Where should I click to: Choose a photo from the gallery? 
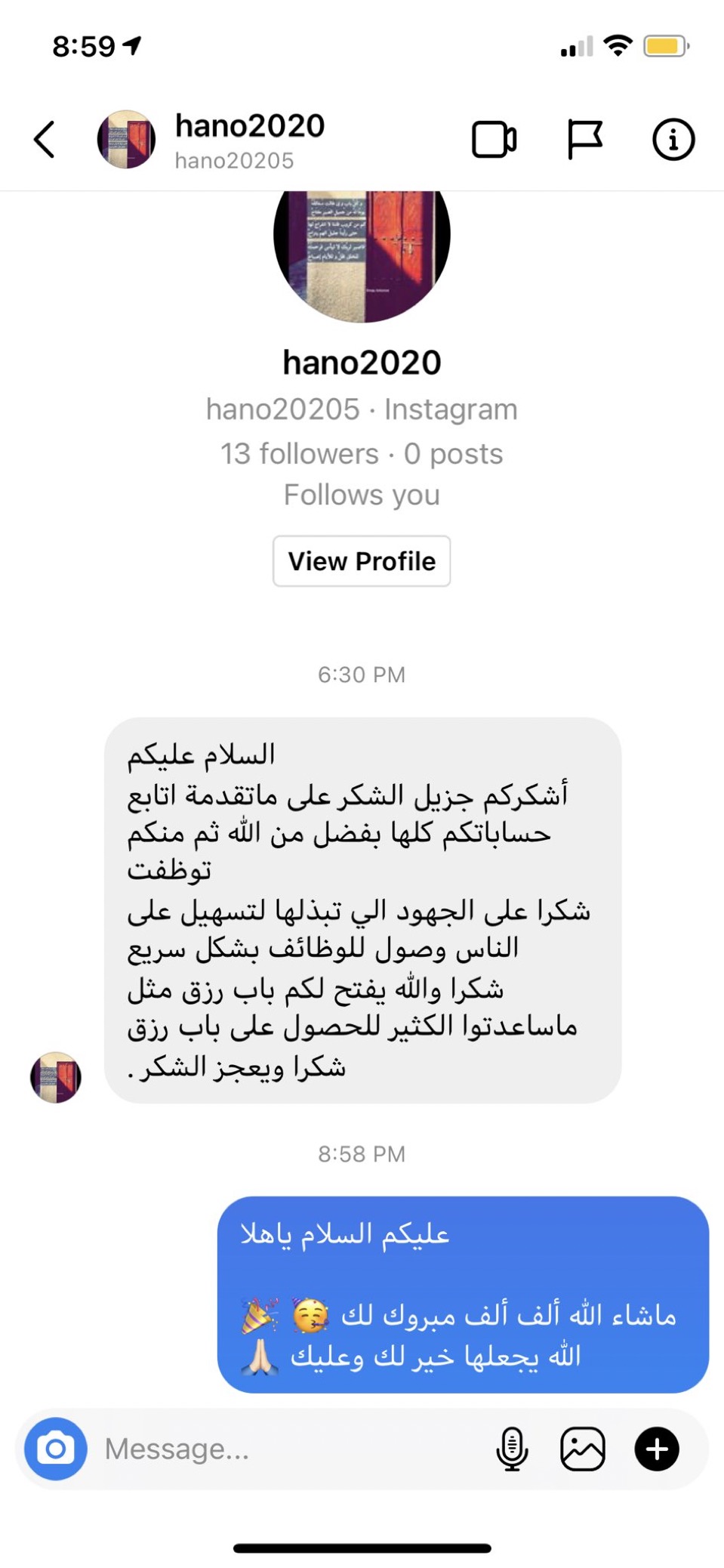coord(583,1449)
